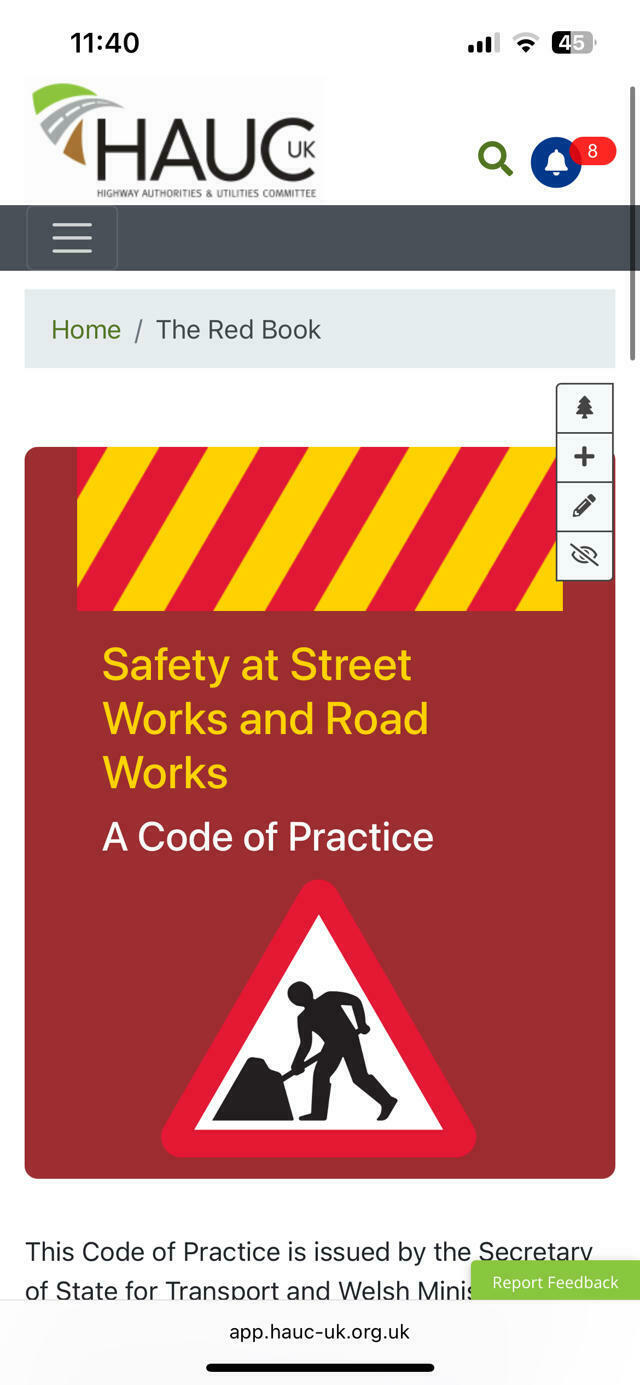Open the Report Feedback button
The image size is (640, 1385).
555,1282
